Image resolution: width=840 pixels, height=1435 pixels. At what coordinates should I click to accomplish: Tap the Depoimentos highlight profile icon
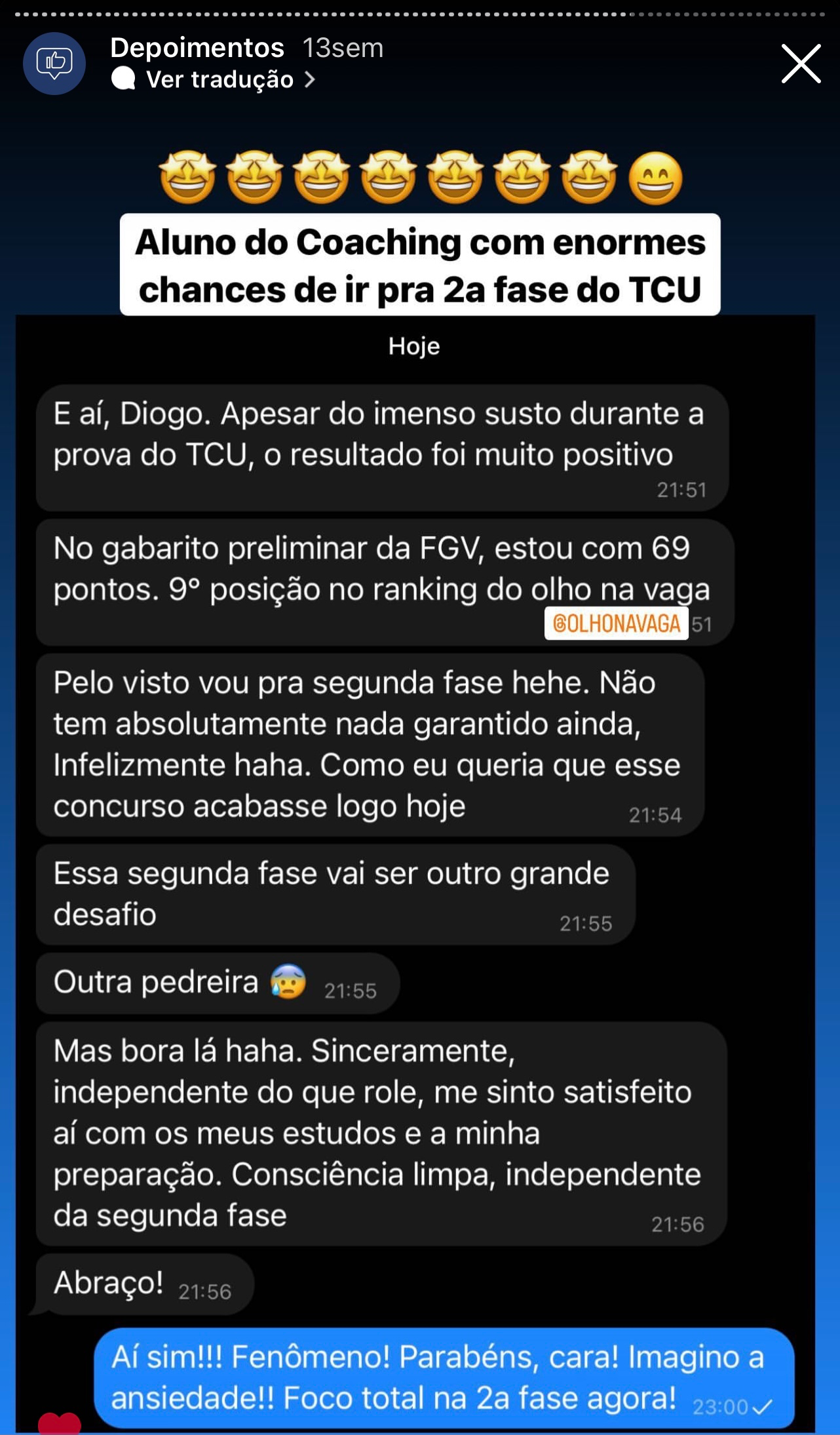(x=55, y=62)
